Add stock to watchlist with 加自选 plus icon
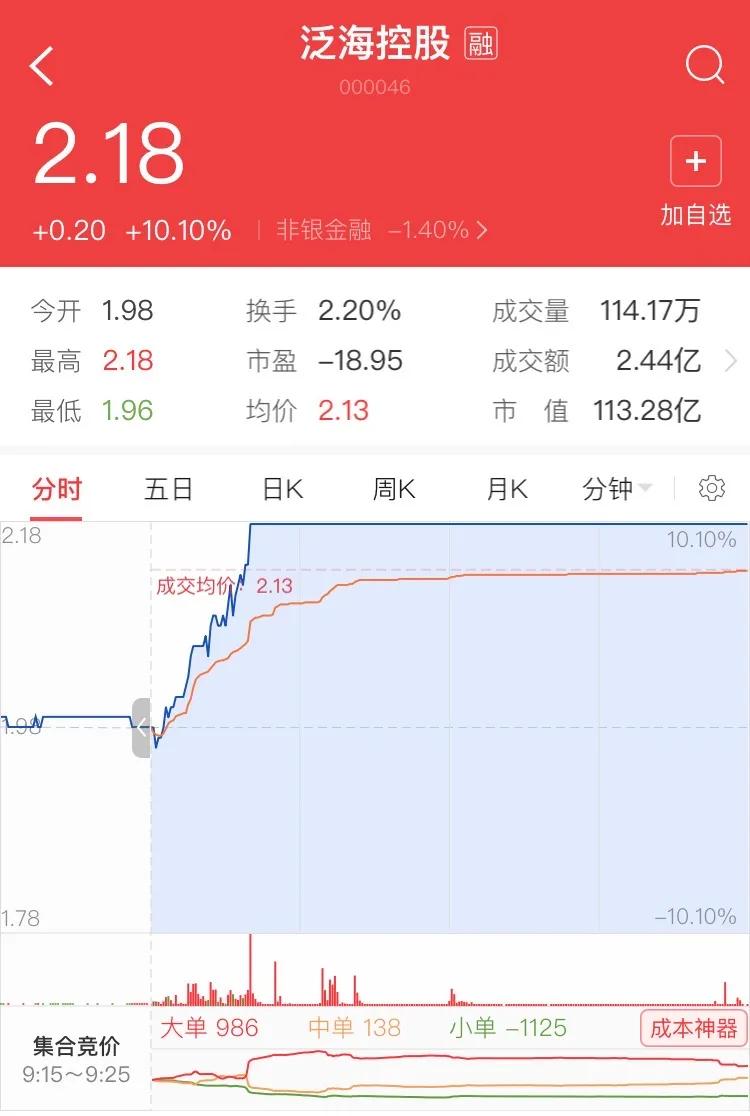The height and width of the screenshot is (1116, 750). (695, 161)
